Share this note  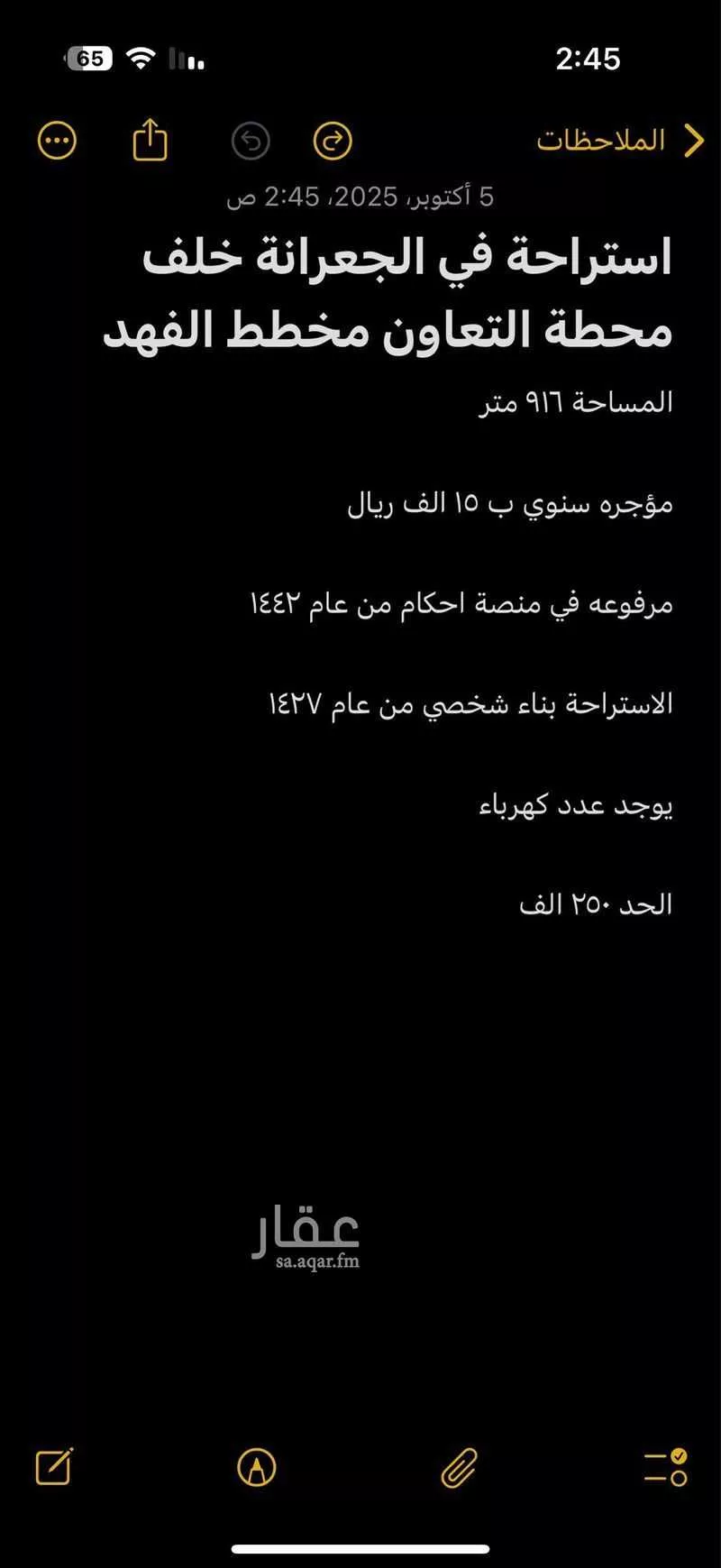point(151,141)
